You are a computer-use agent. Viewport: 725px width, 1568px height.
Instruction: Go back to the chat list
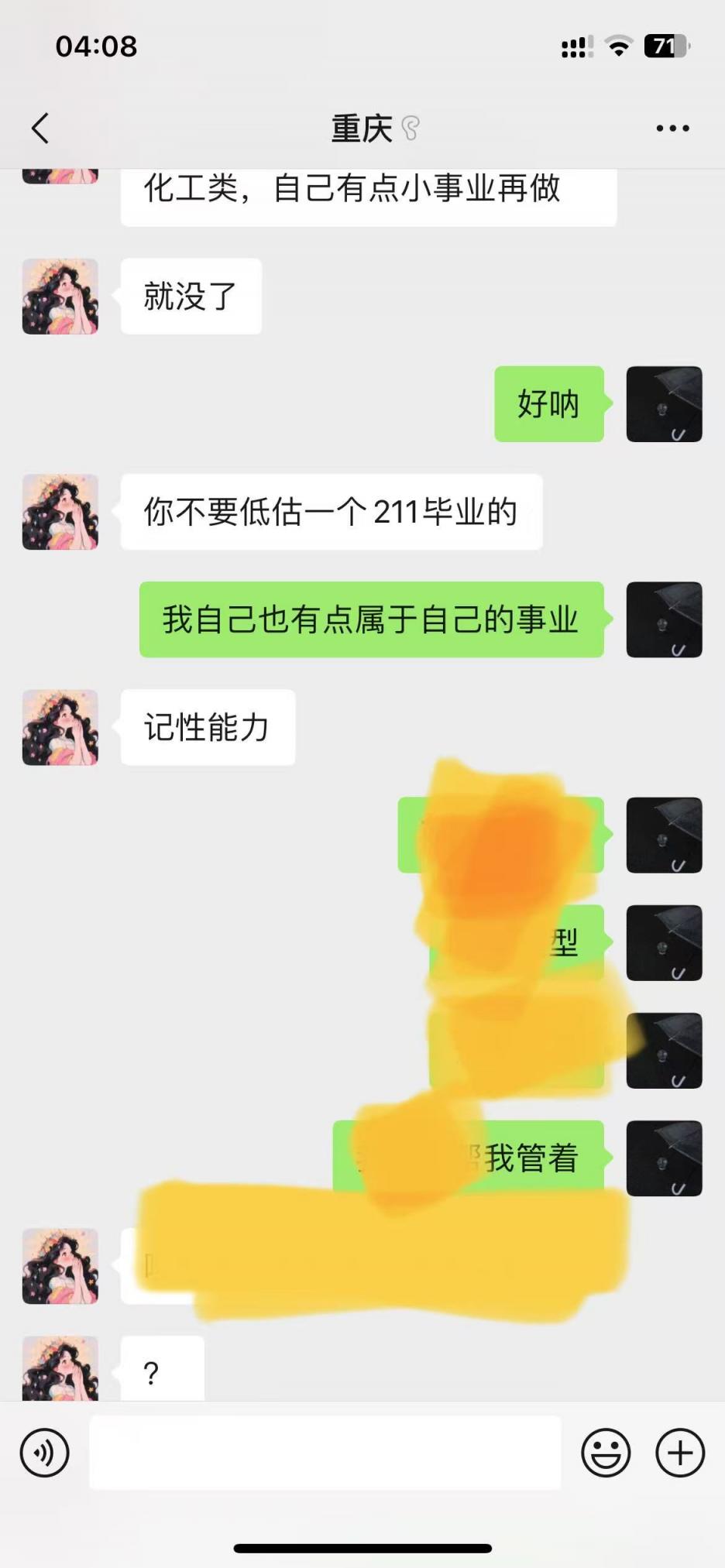point(40,129)
